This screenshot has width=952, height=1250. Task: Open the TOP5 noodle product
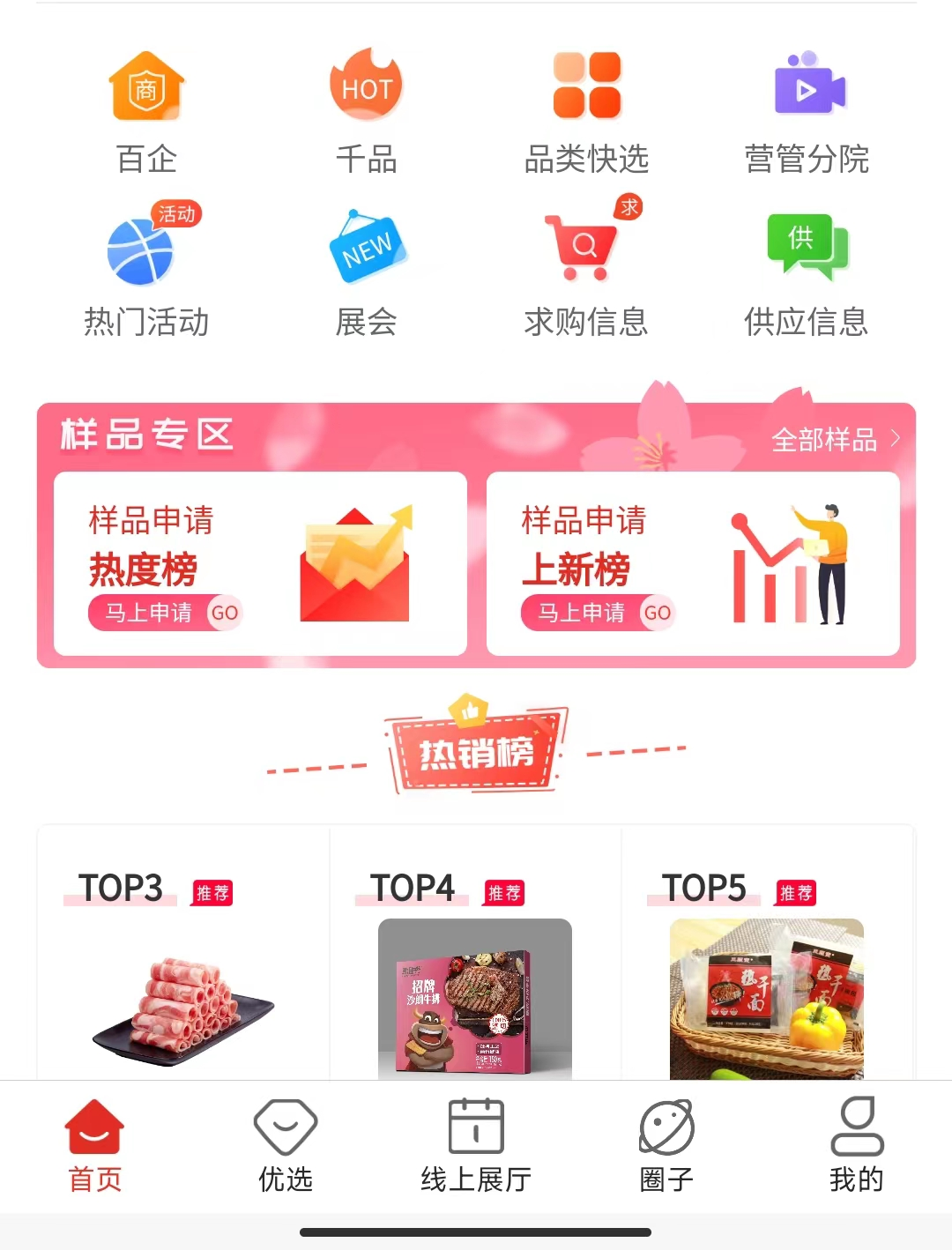tap(766, 1001)
